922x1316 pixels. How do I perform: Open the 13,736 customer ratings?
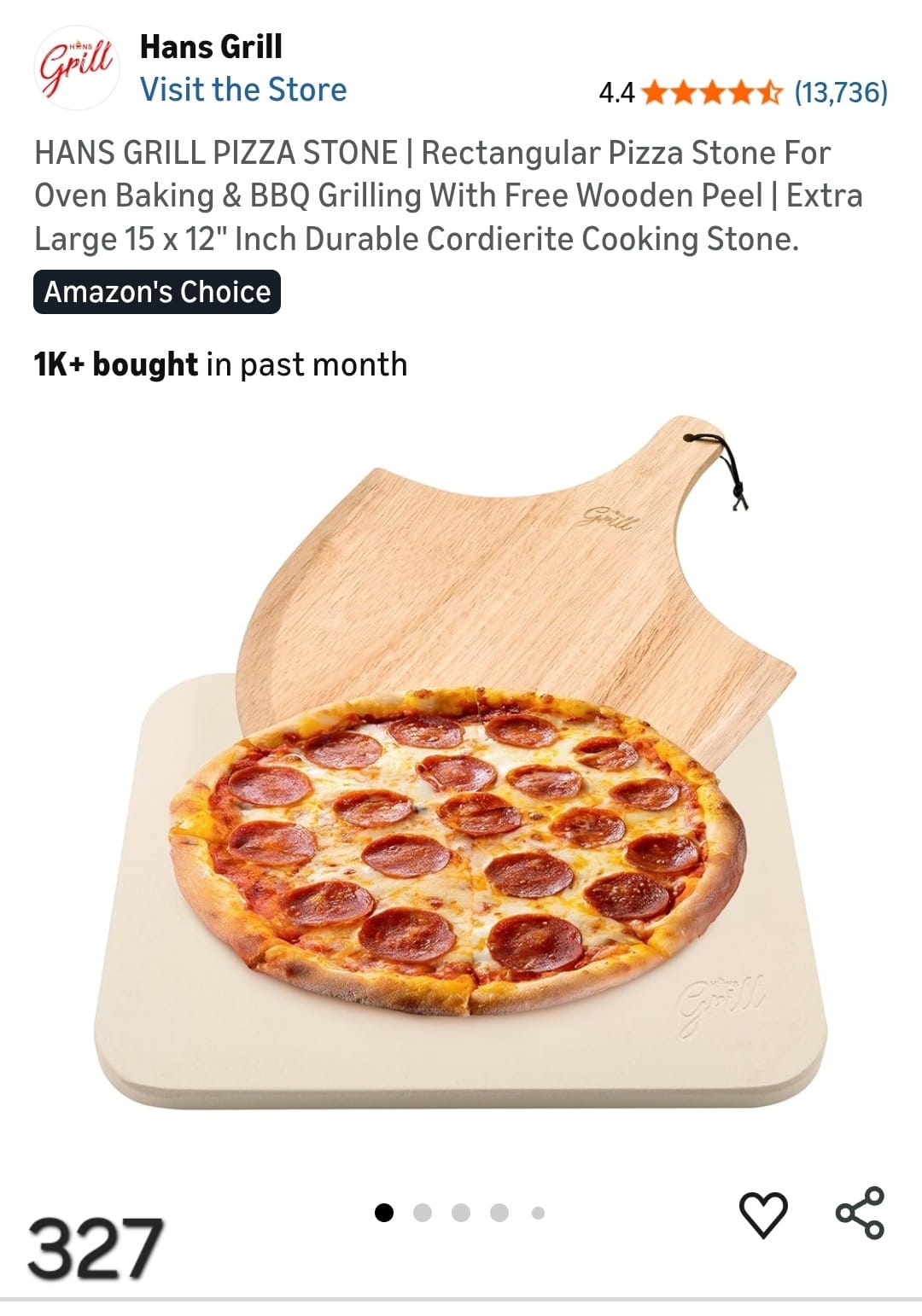(x=841, y=91)
